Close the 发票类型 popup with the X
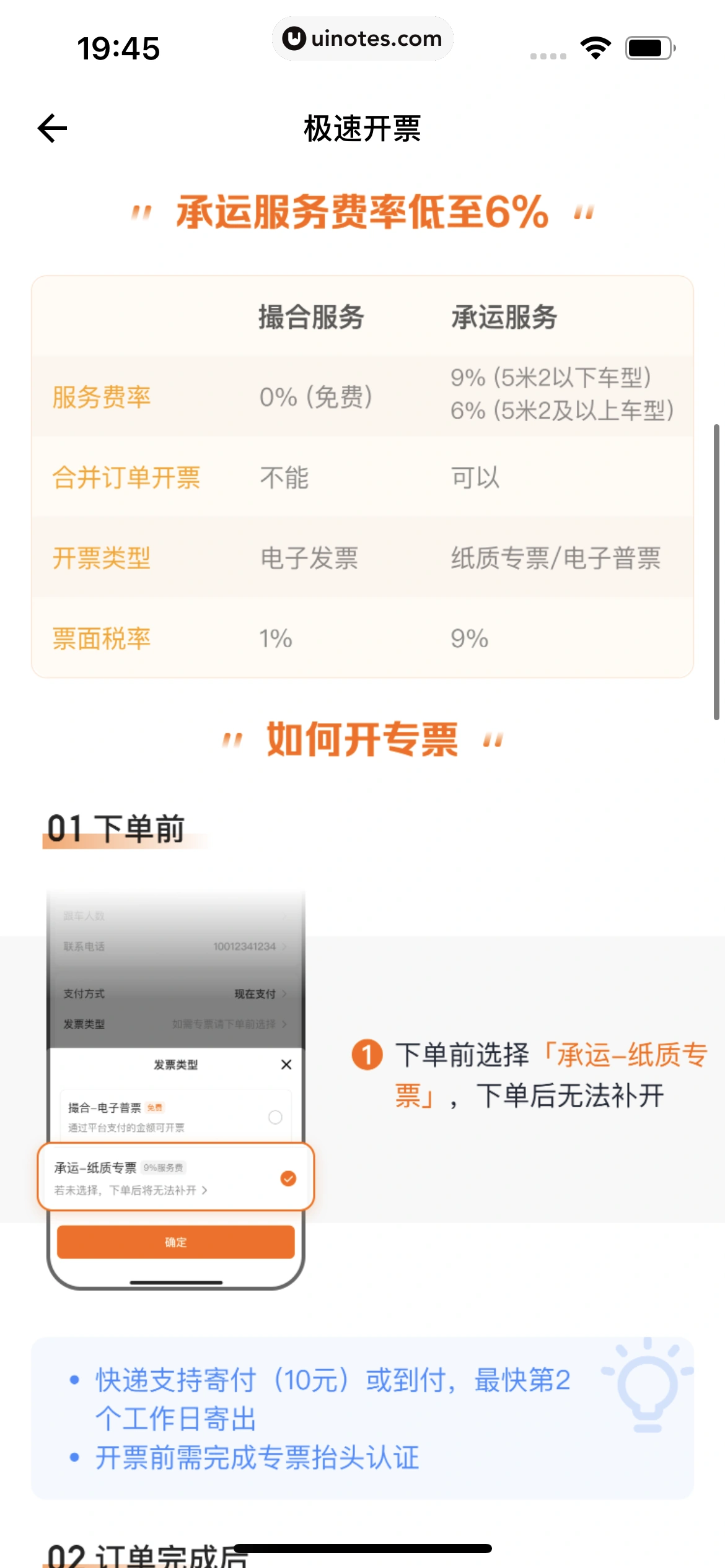 tap(286, 1065)
